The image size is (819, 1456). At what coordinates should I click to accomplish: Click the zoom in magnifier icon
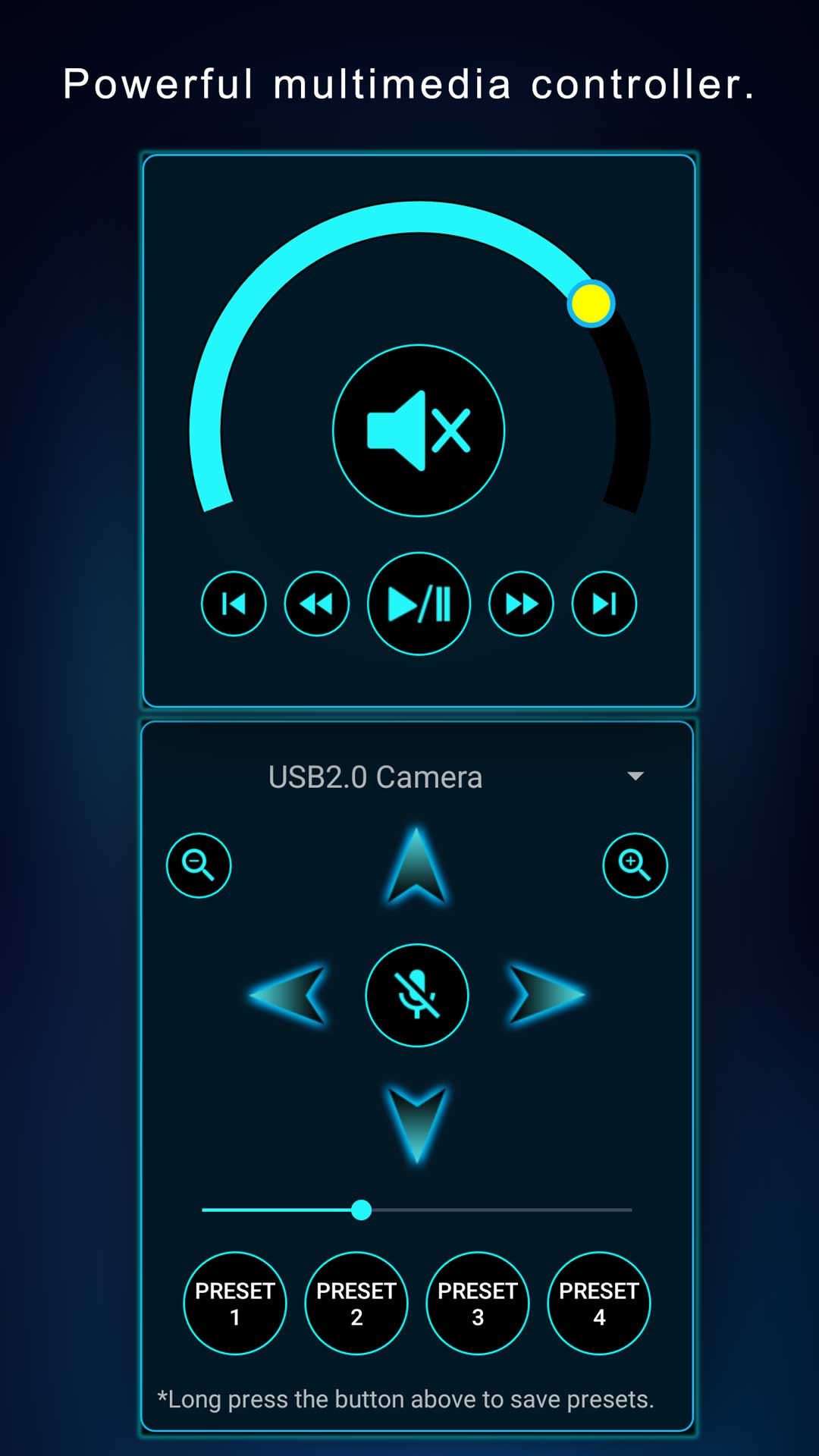[x=635, y=865]
